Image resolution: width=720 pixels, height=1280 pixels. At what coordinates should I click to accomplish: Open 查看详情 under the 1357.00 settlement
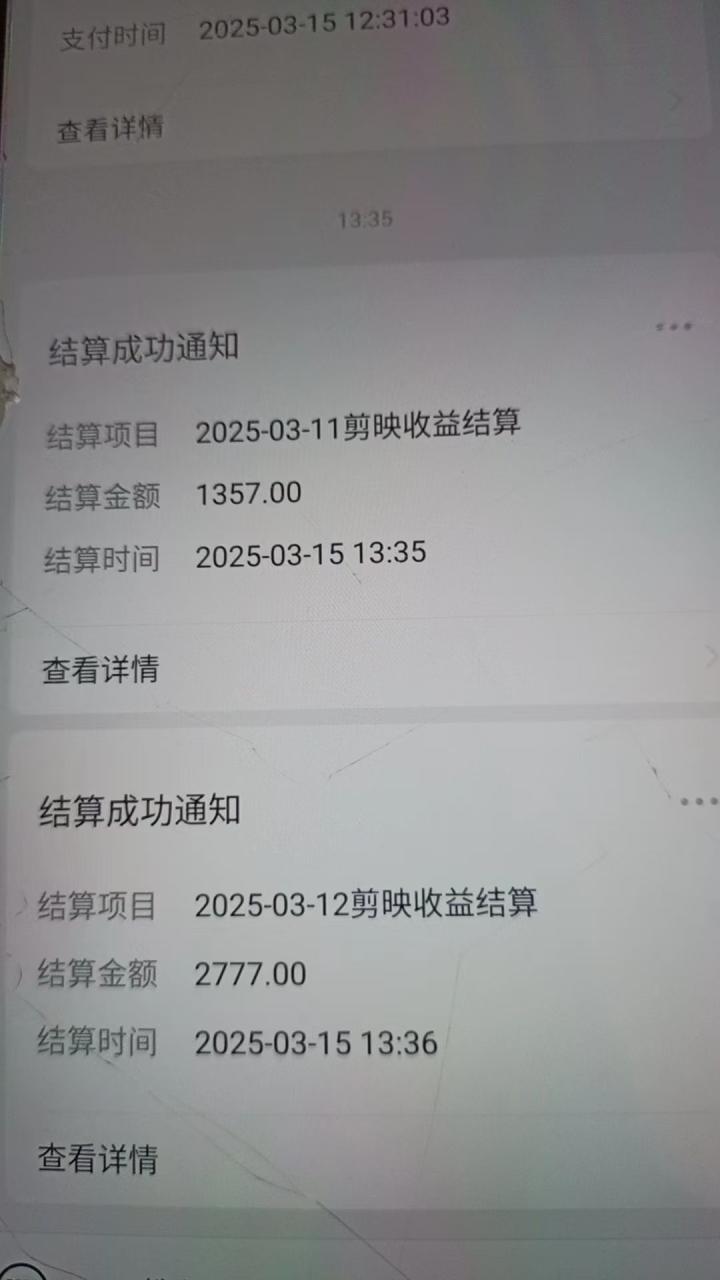click(x=100, y=670)
